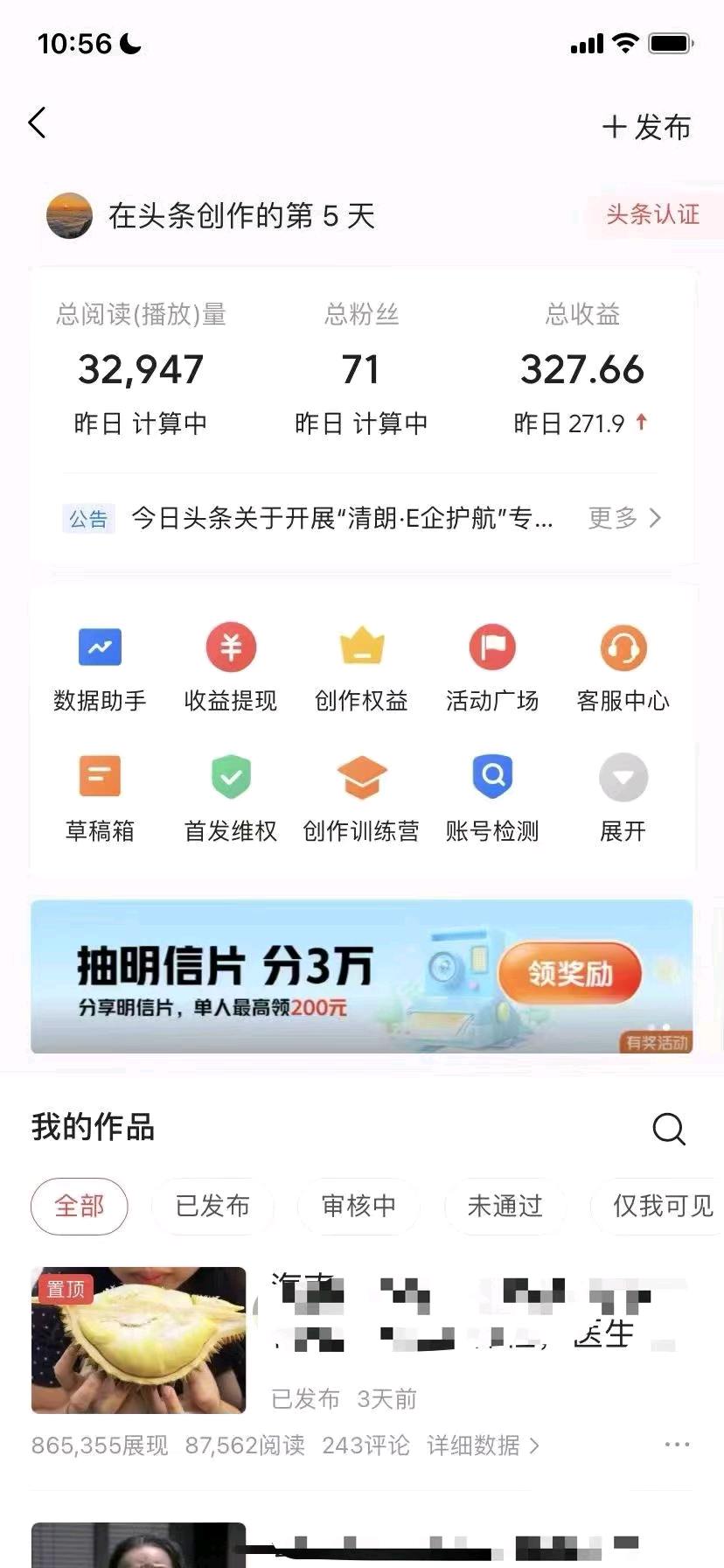This screenshot has width=724, height=1568.
Task: Open 更多 announcements
Action: tap(624, 518)
